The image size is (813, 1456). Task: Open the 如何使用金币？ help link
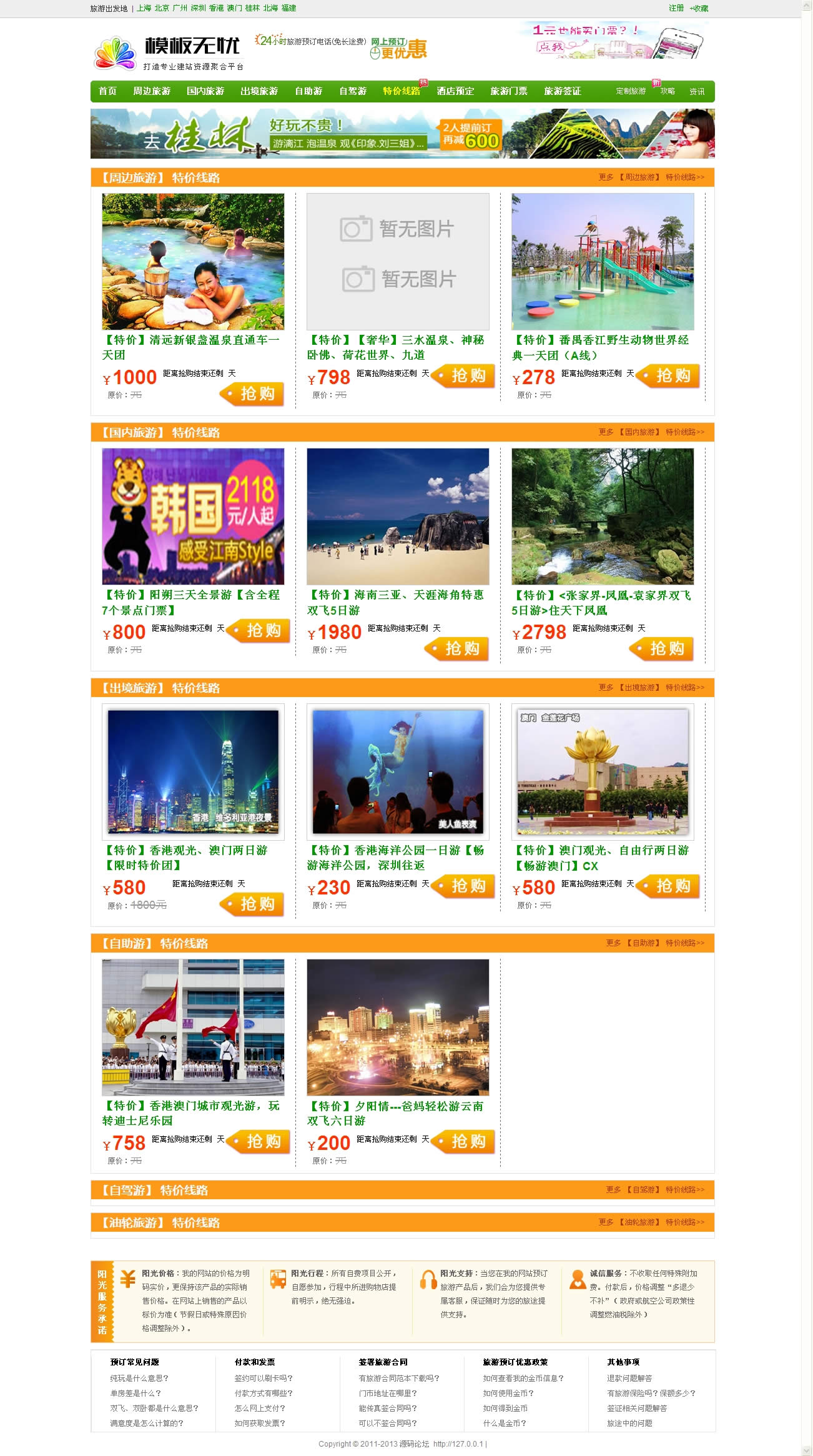coord(508,1393)
